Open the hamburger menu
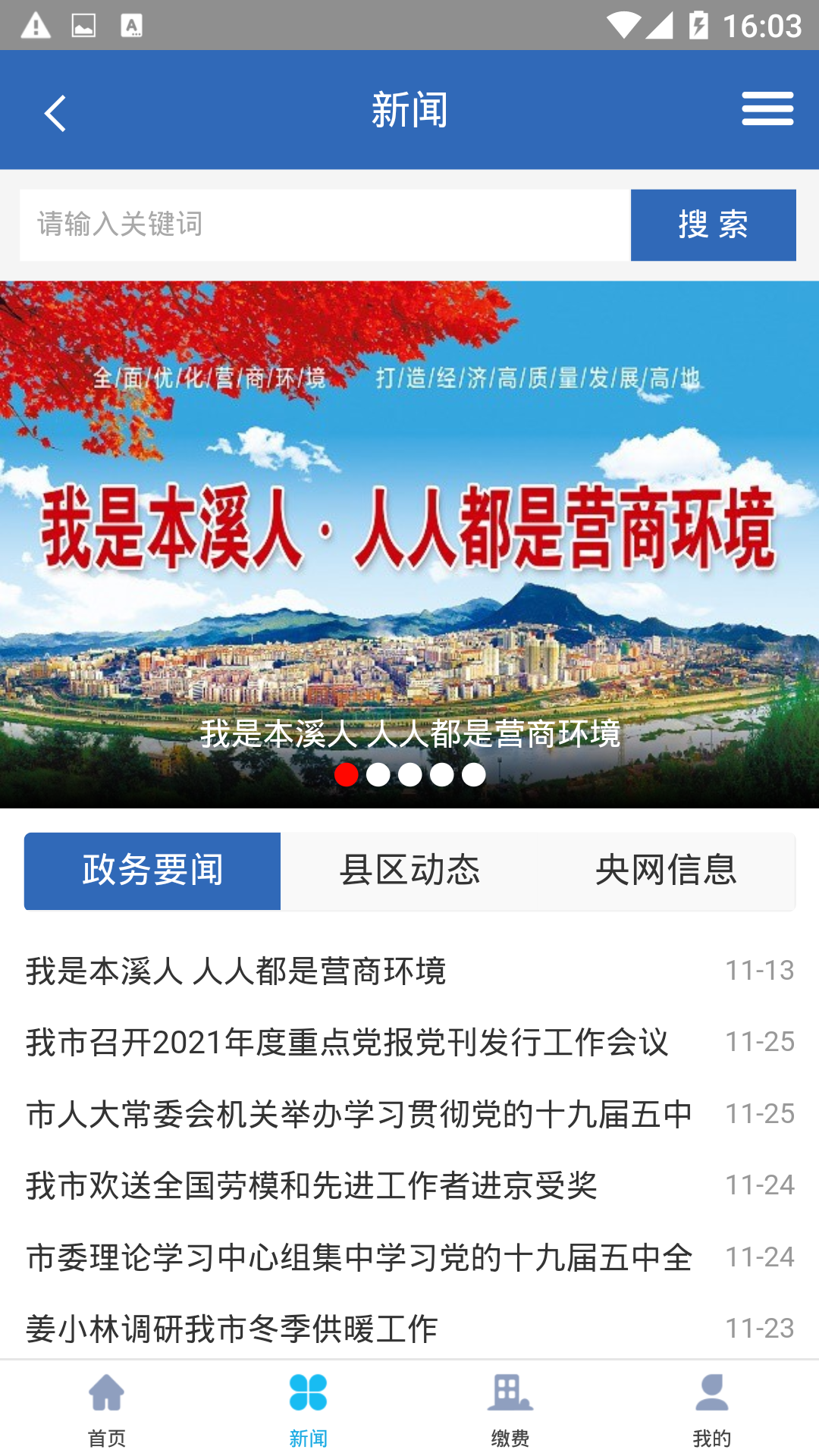819x1456 pixels. pos(767,108)
